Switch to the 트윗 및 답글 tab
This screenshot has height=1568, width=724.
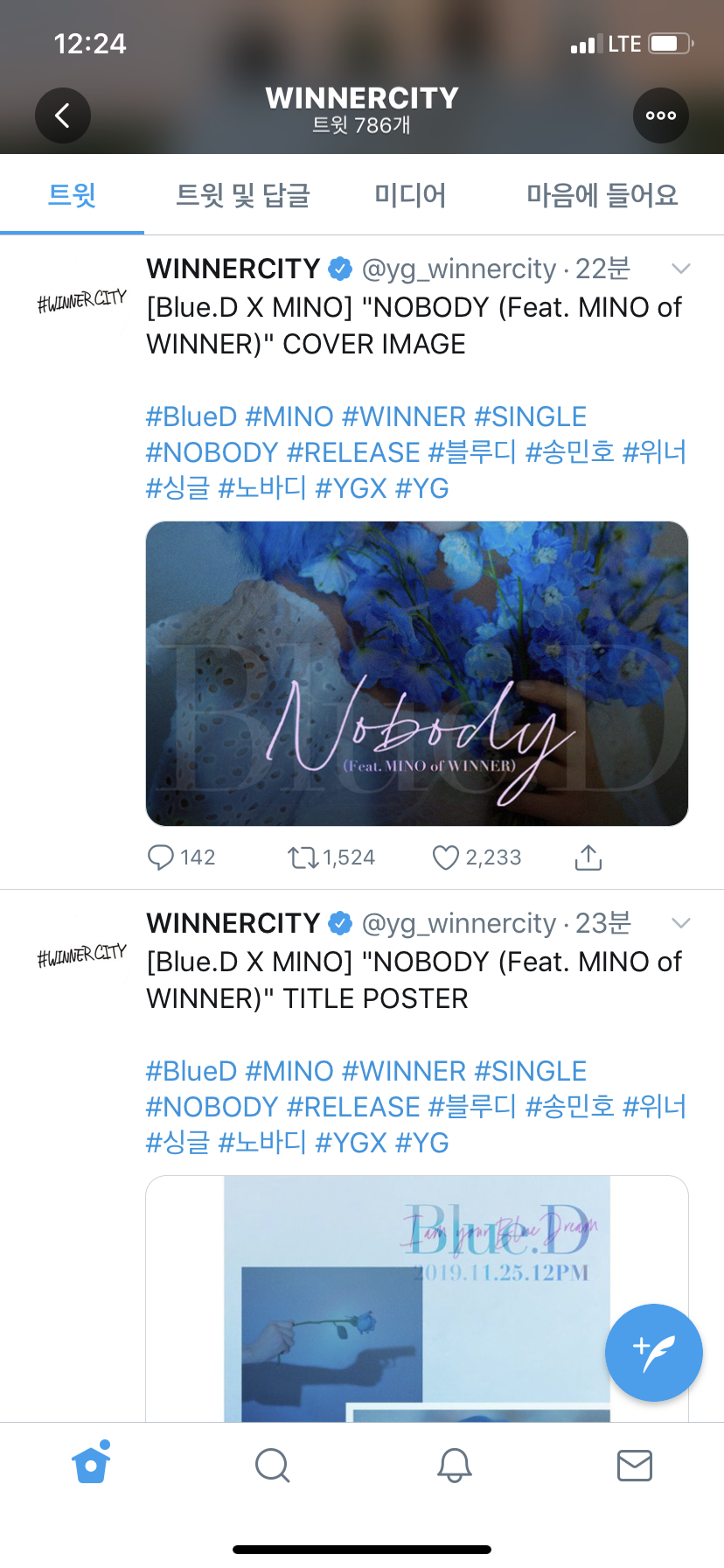pyautogui.click(x=243, y=195)
